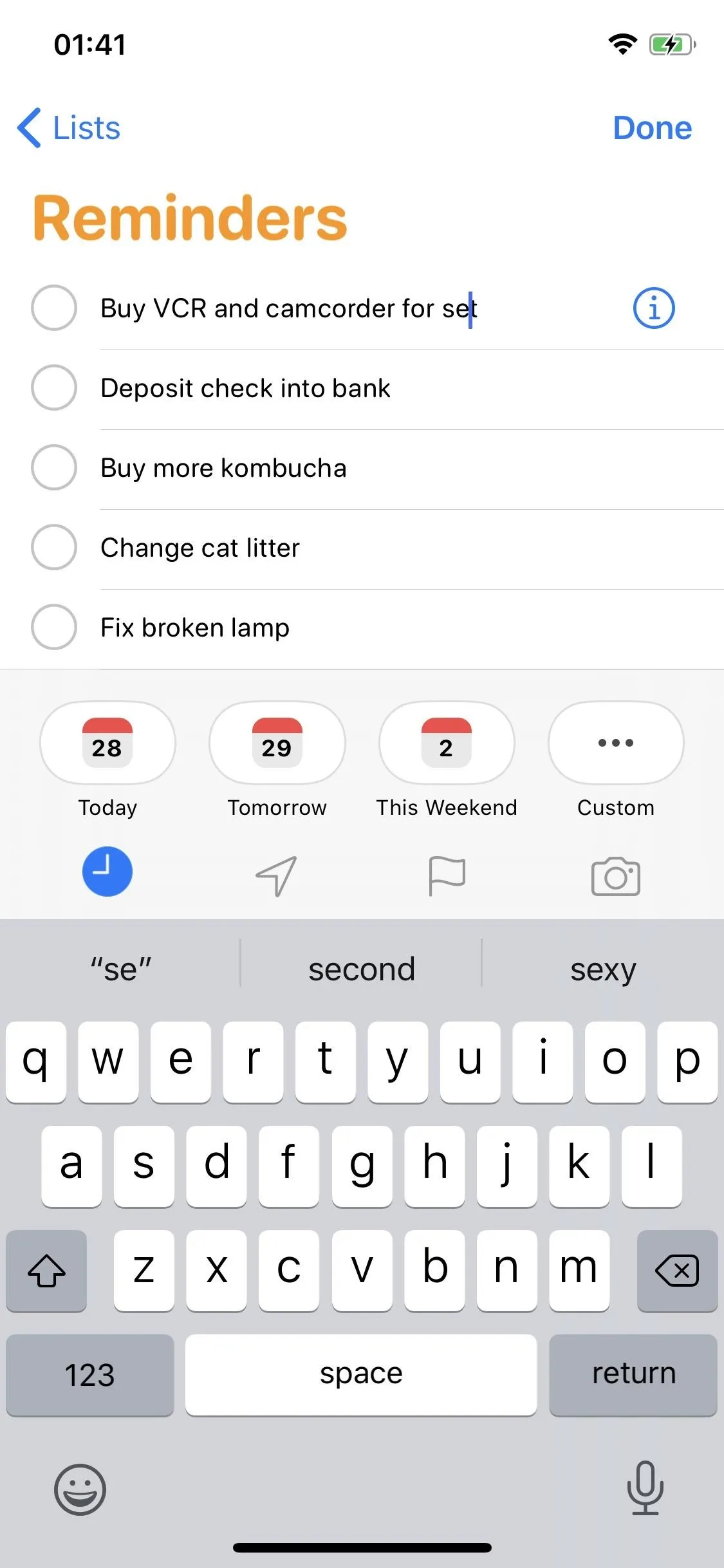Pick the "second" keyboard suggestion

click(362, 969)
